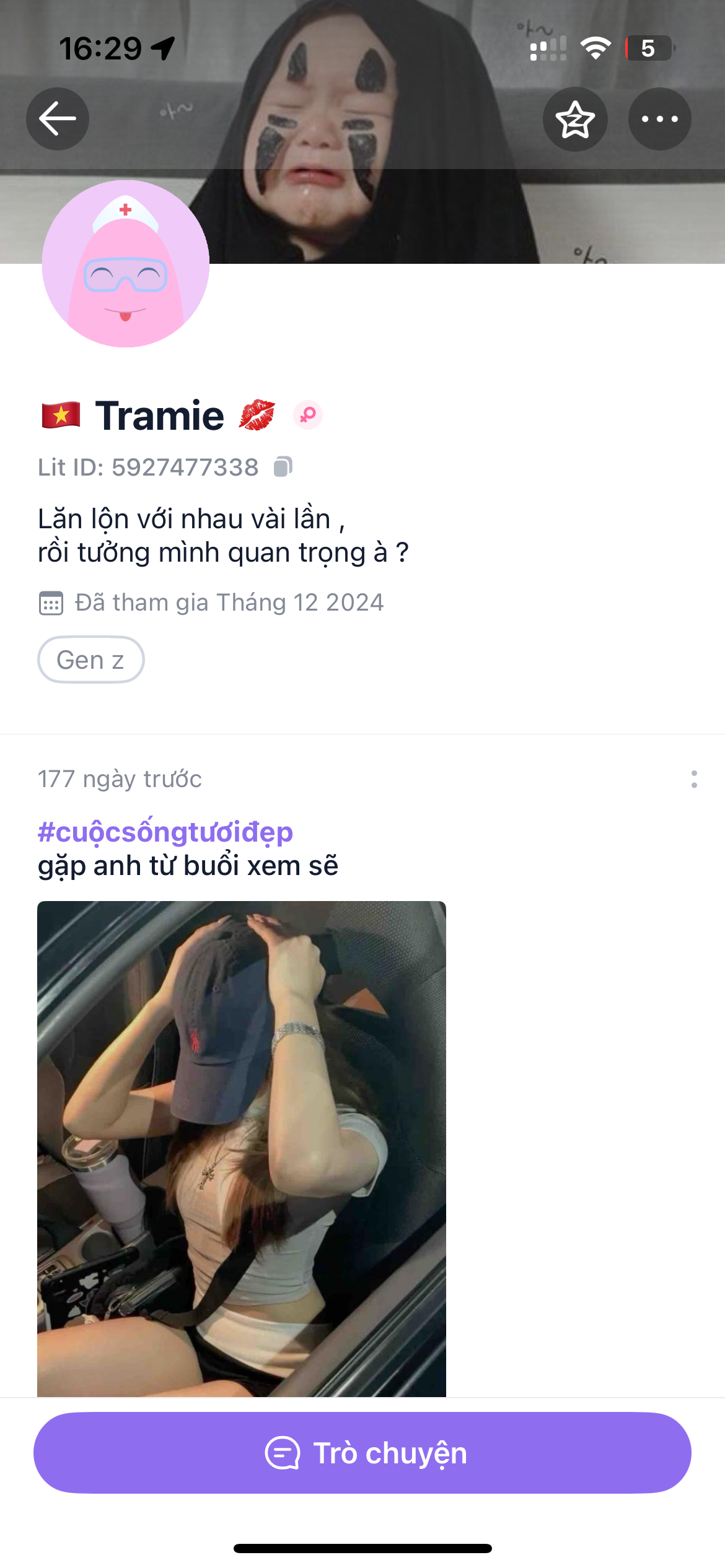Open options for the 177-day-old post
Viewport: 725px width, 1568px height.
[x=694, y=779]
